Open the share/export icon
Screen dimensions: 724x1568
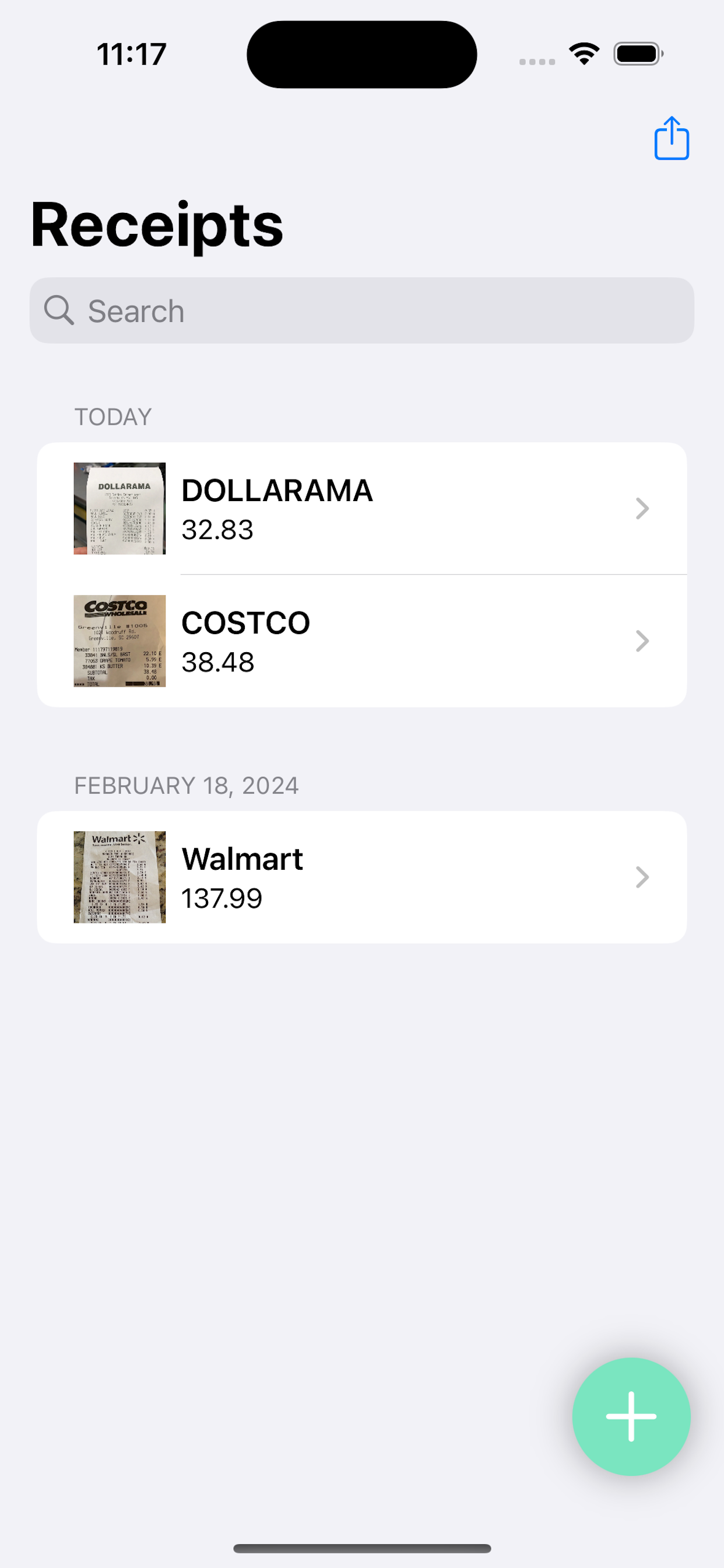[671, 138]
